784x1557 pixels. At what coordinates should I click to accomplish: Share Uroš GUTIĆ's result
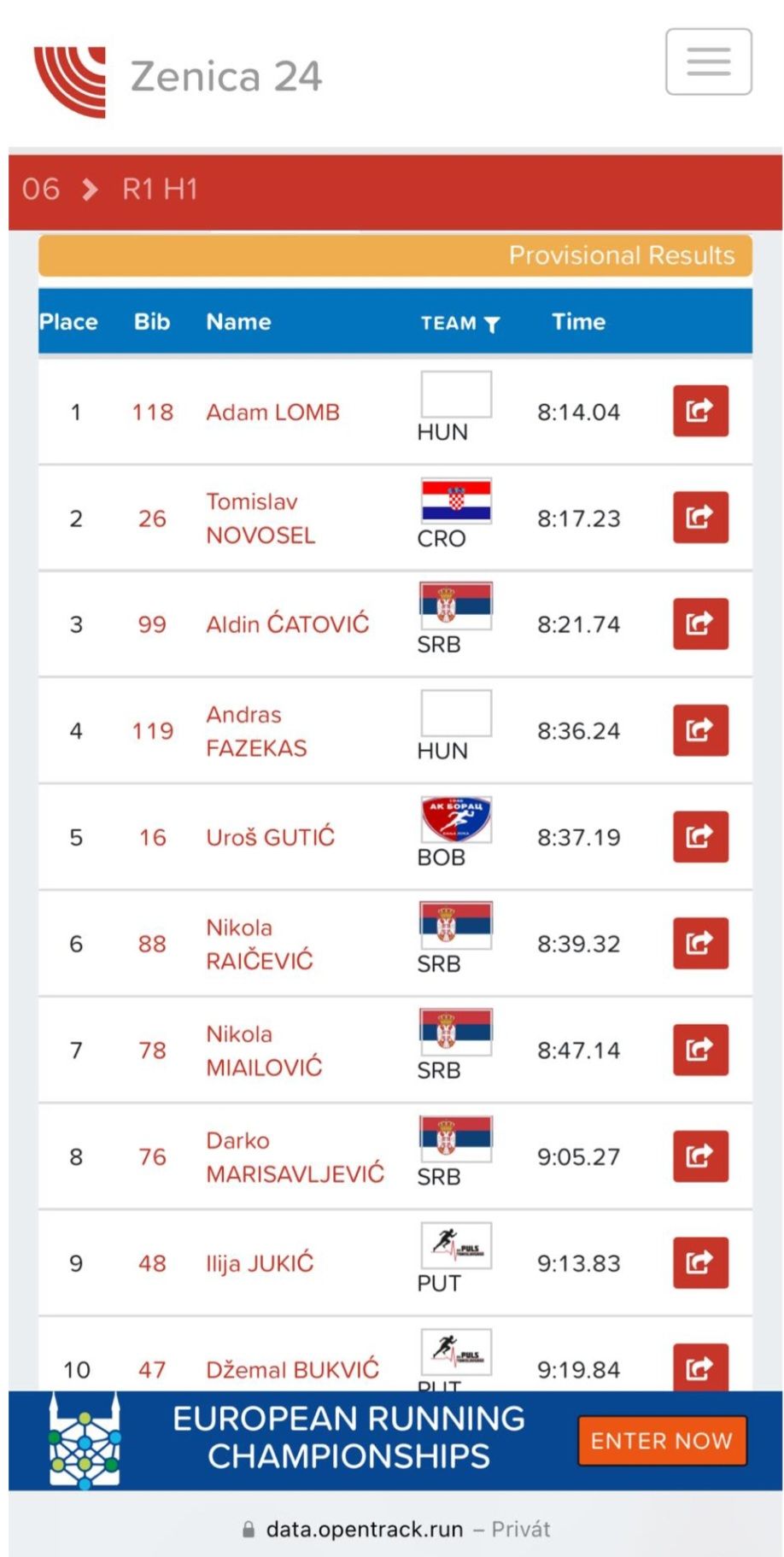pyautogui.click(x=699, y=837)
